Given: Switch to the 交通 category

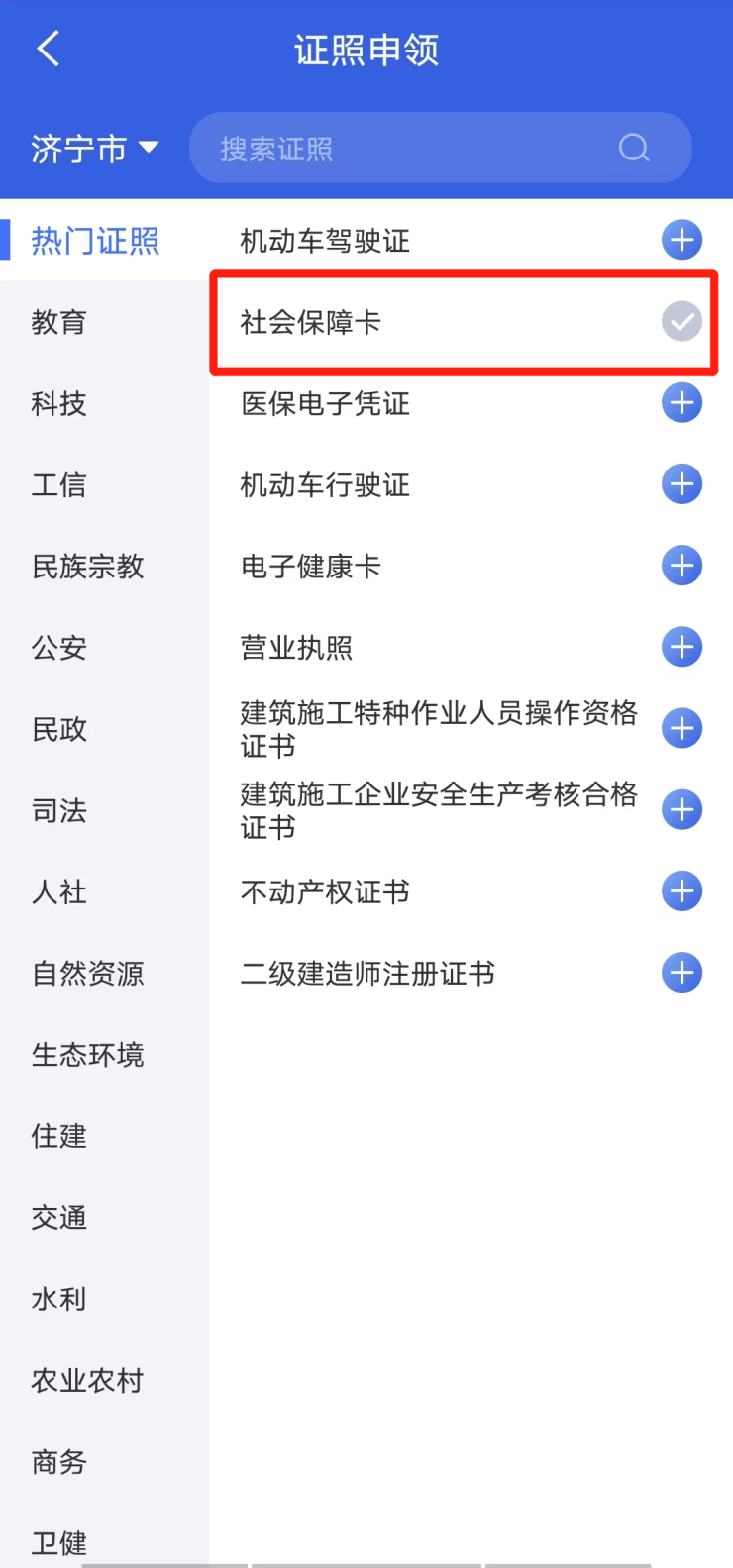Looking at the screenshot, I should coord(59,1217).
